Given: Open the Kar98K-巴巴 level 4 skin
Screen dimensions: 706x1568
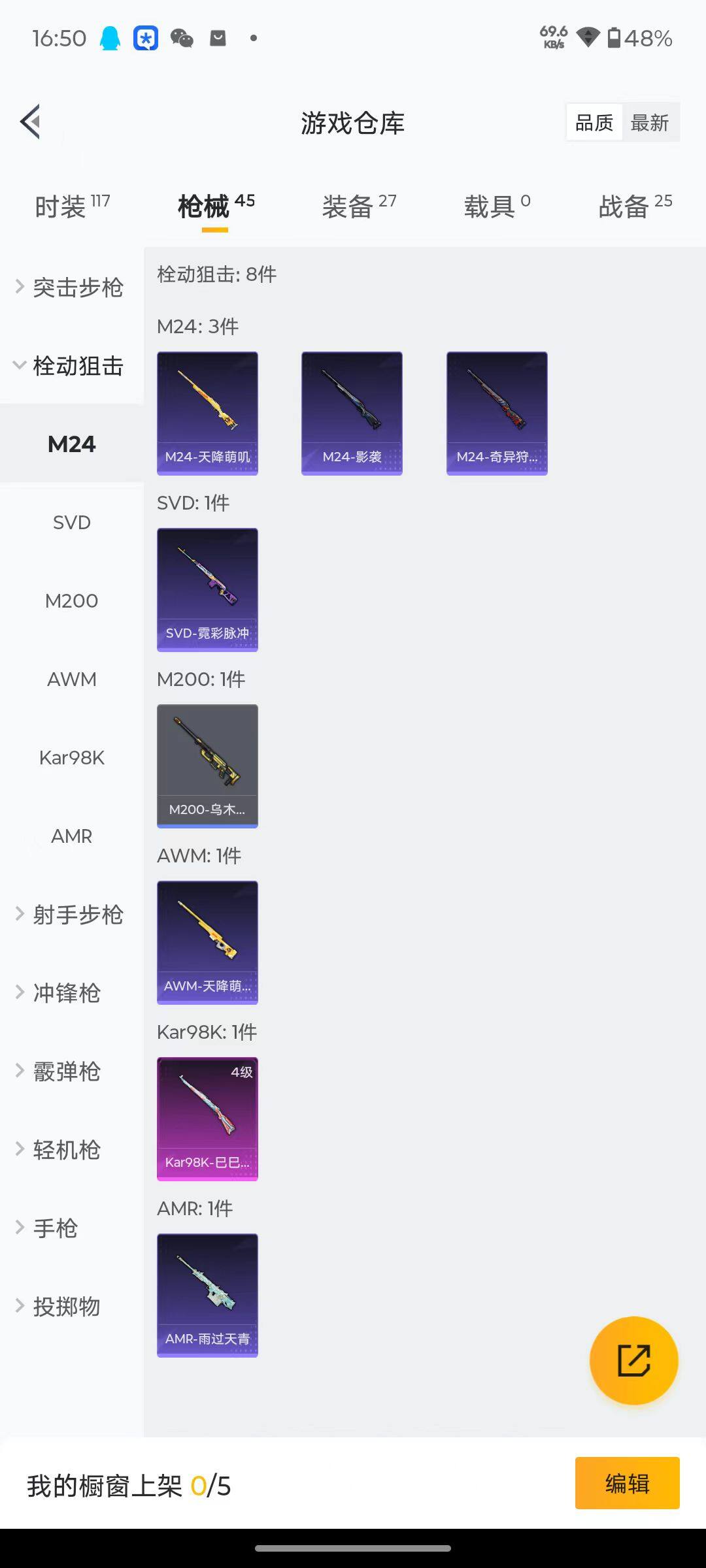Looking at the screenshot, I should coord(207,1117).
